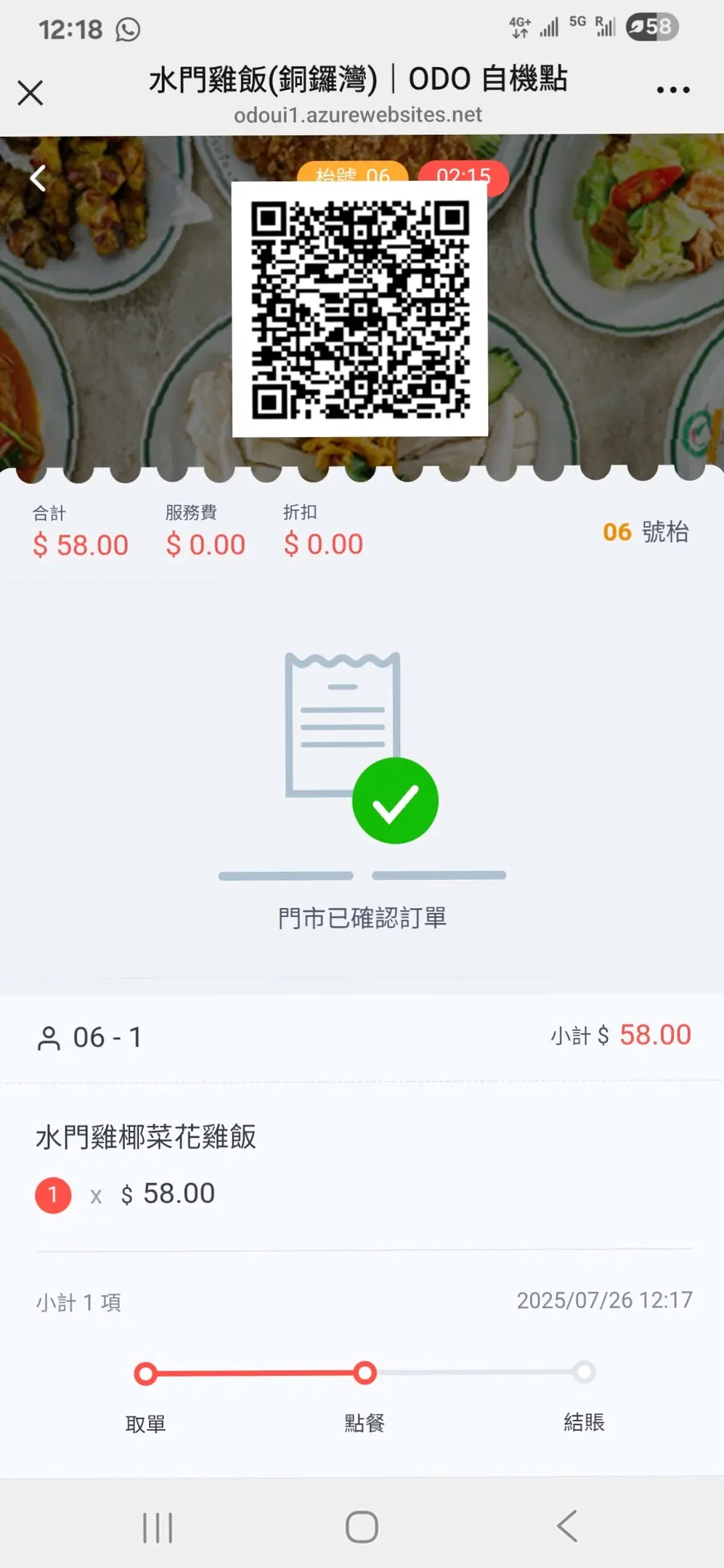The image size is (724, 1568).
Task: Open recent apps from the navigation bar
Action: [x=158, y=1527]
